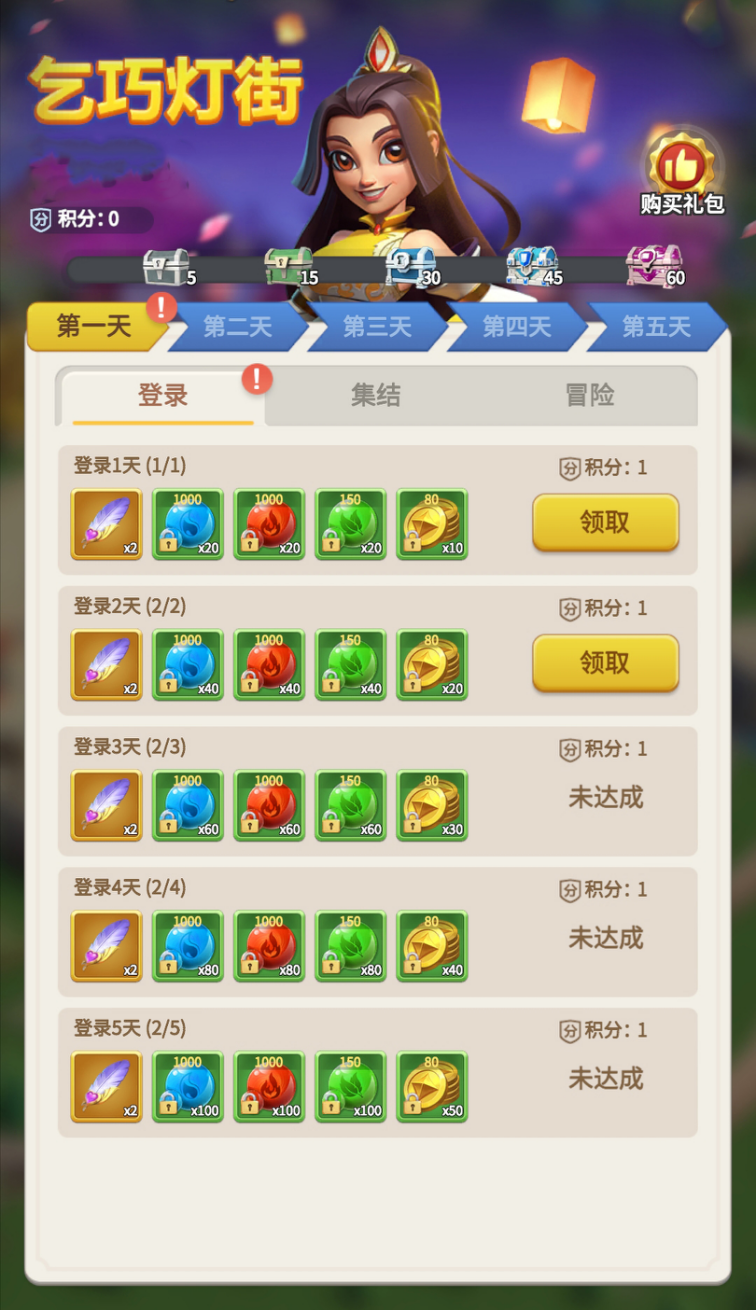
Task: Claim 登录1天 reward with 领取
Action: [605, 522]
